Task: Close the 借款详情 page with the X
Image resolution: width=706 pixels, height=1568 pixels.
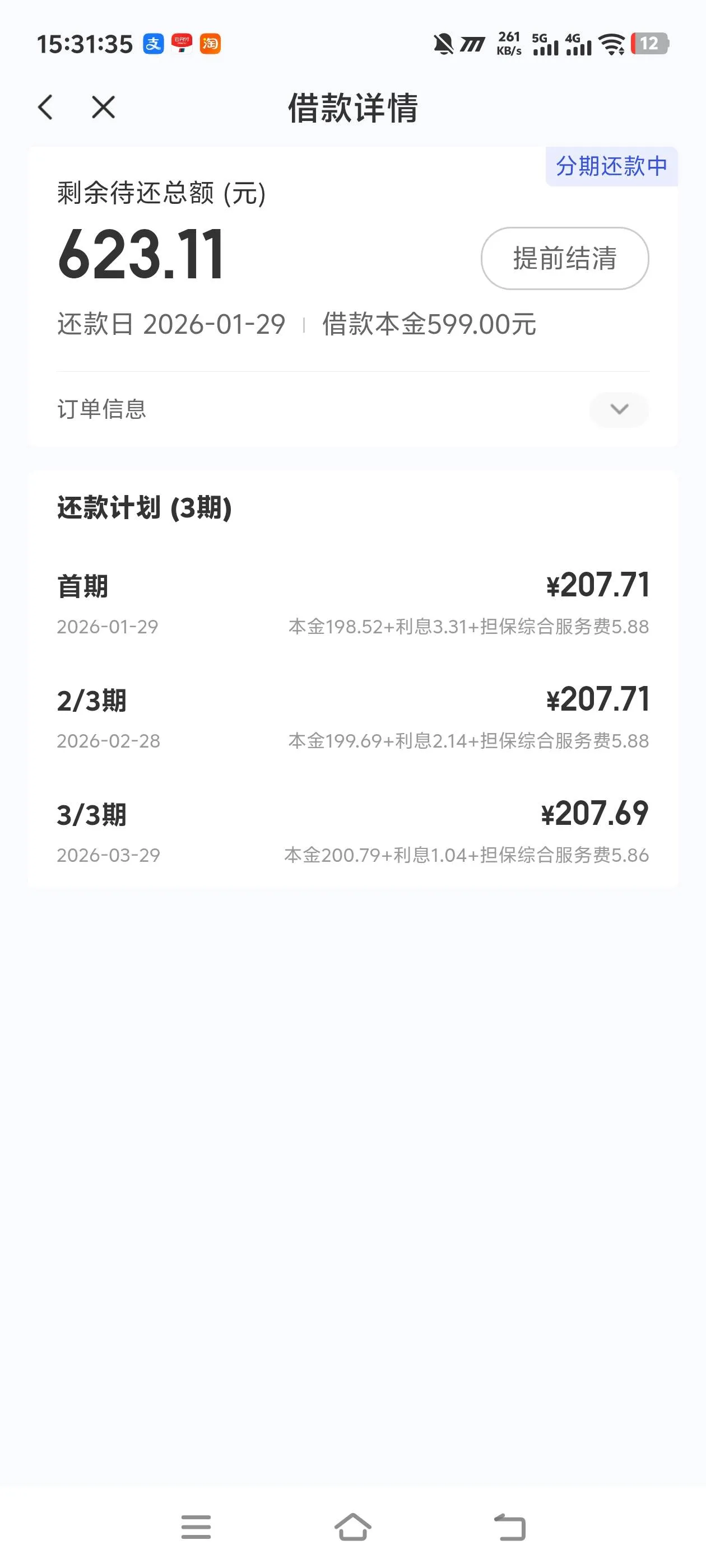Action: pos(103,107)
